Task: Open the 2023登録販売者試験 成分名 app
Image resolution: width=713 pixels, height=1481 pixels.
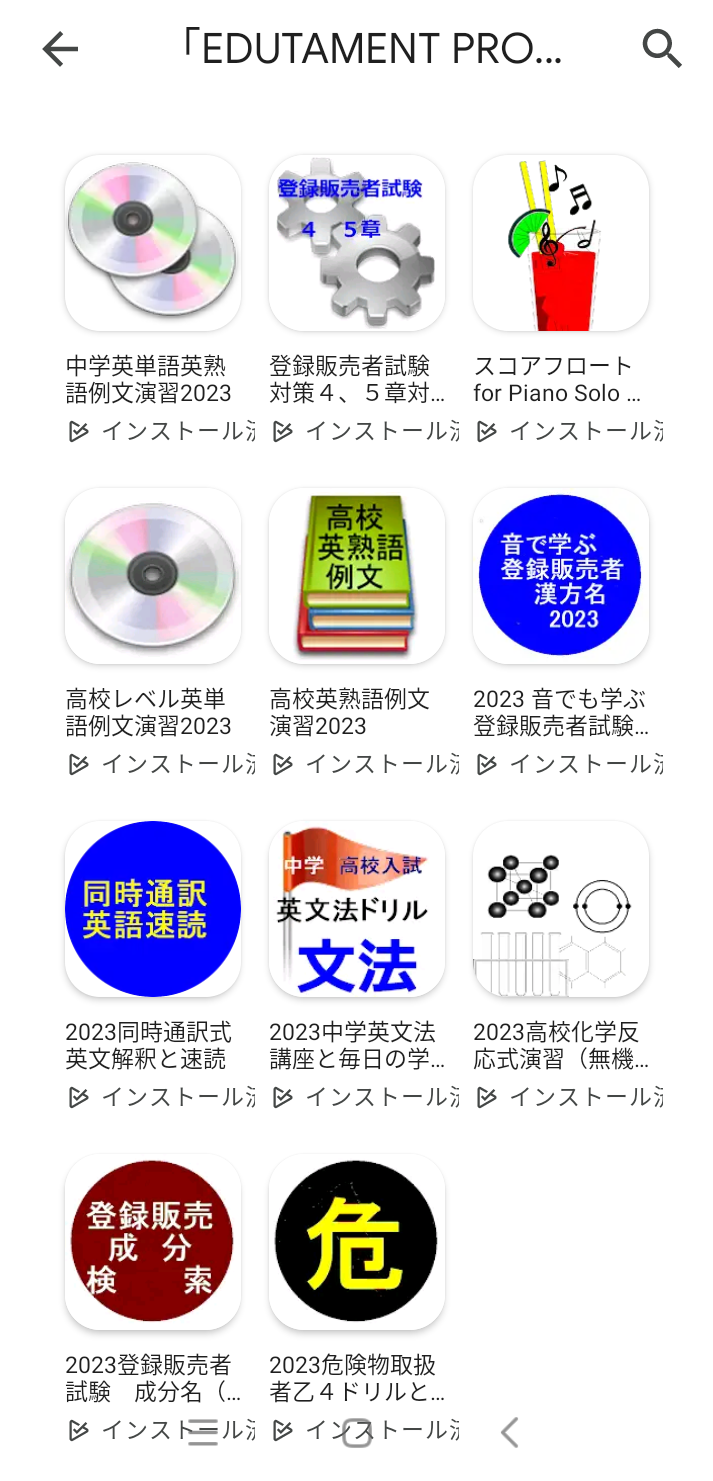Action: [153, 1242]
